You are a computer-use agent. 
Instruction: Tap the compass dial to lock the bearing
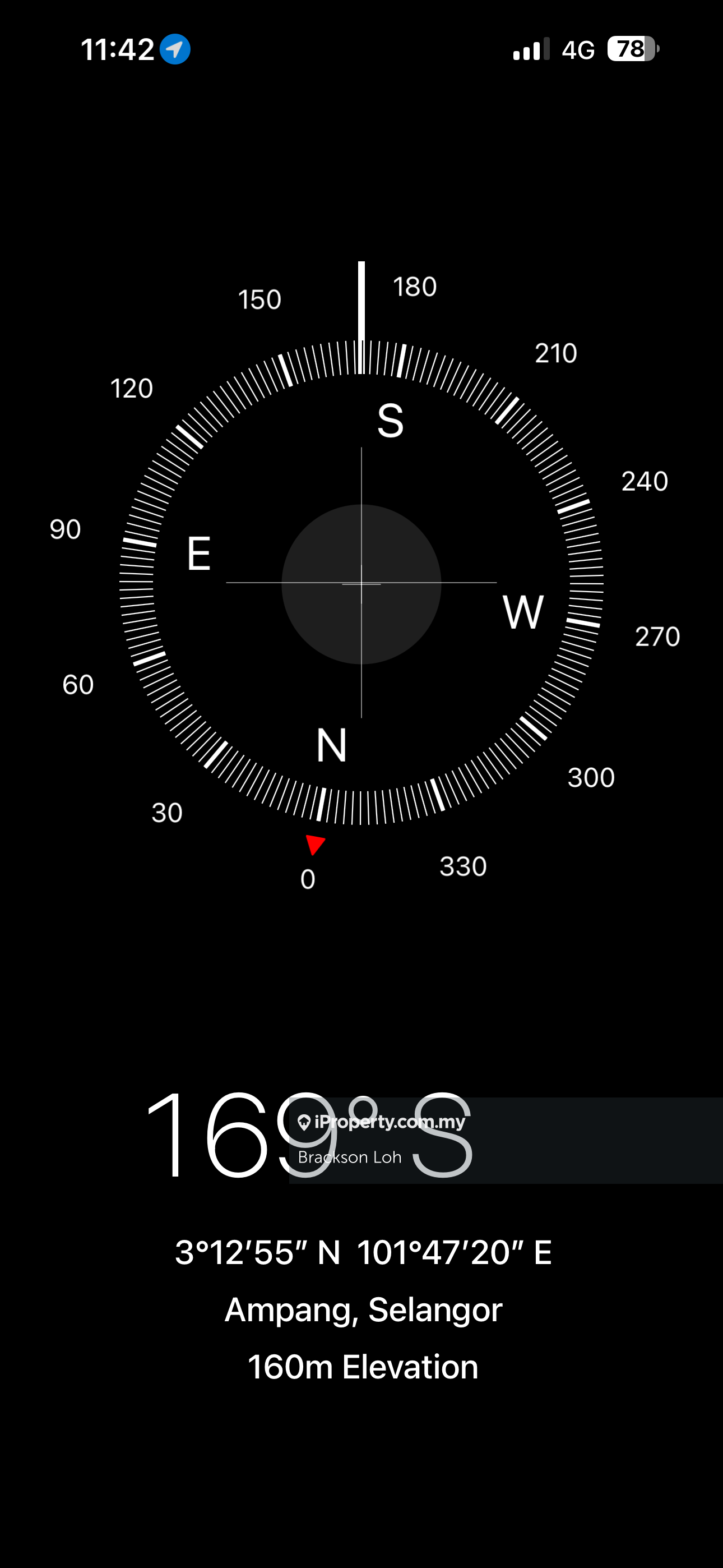point(361,583)
